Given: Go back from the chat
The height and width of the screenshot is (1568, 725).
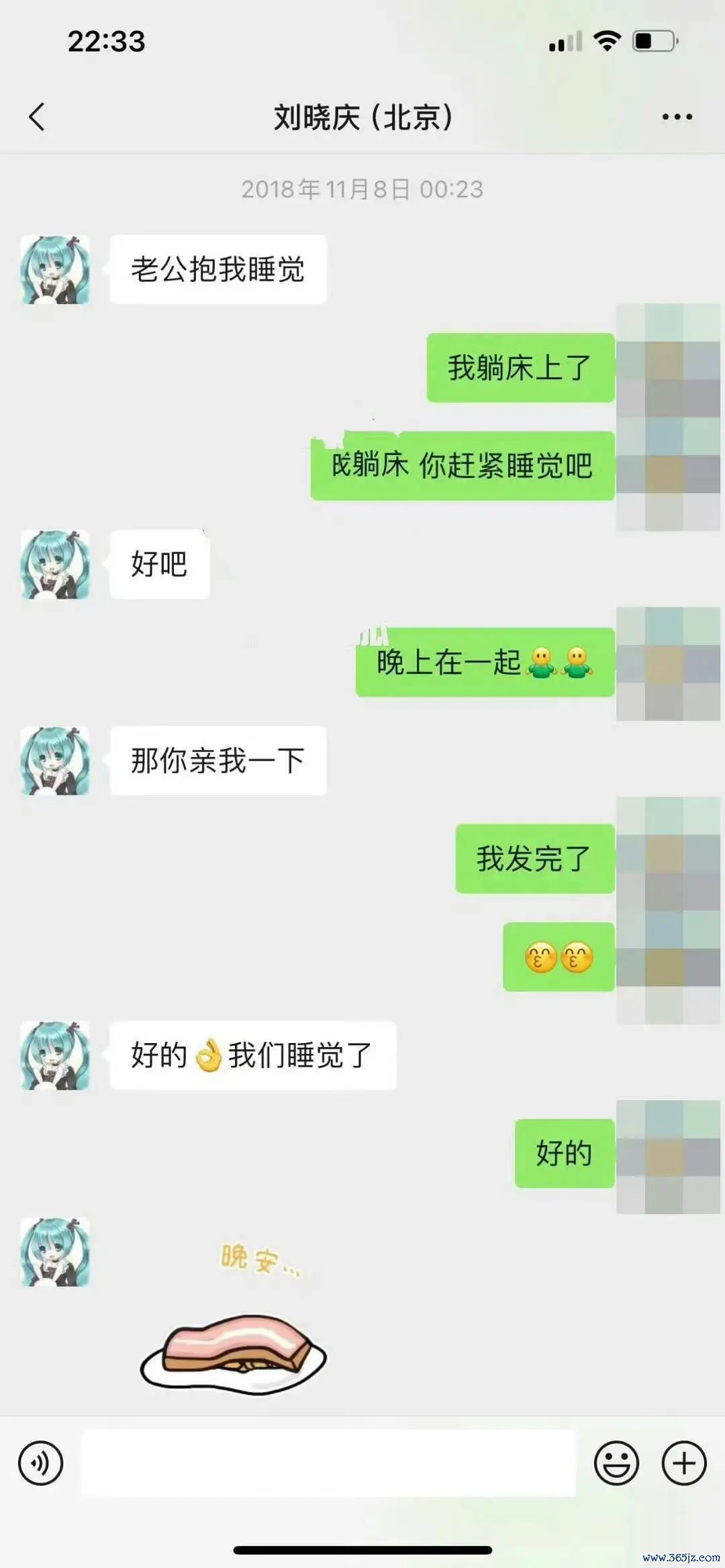Looking at the screenshot, I should 38,117.
